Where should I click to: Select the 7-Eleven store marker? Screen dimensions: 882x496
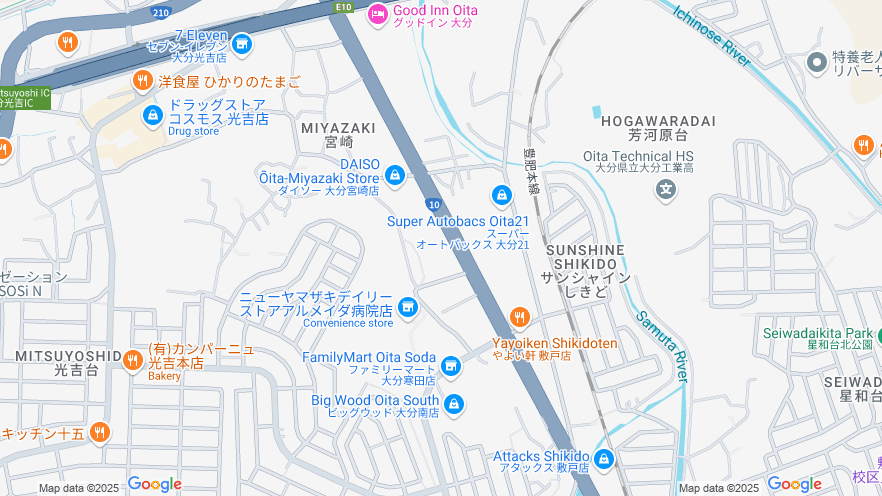click(x=241, y=44)
